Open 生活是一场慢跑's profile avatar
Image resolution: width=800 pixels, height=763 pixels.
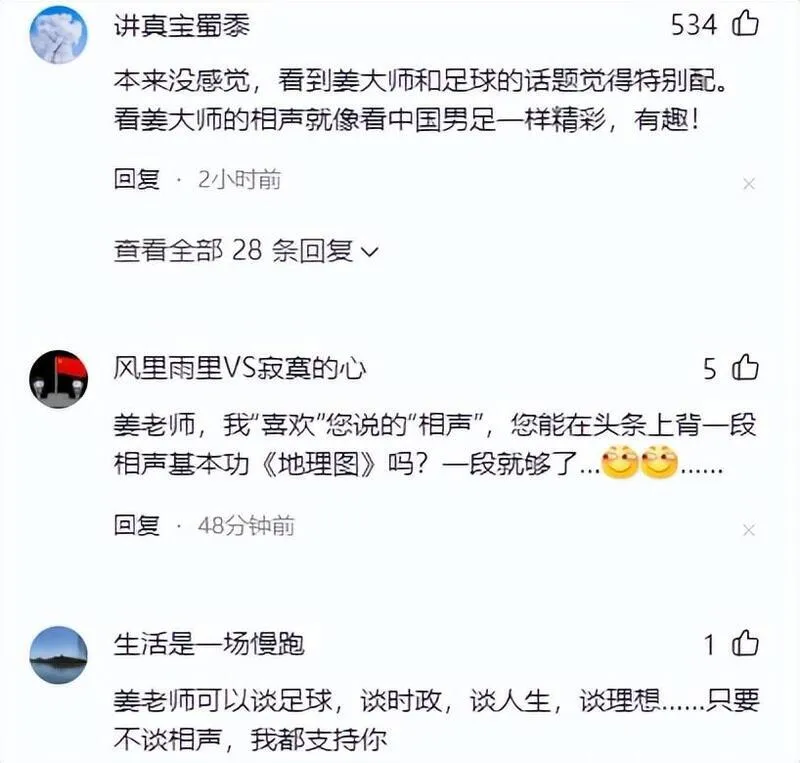point(58,654)
